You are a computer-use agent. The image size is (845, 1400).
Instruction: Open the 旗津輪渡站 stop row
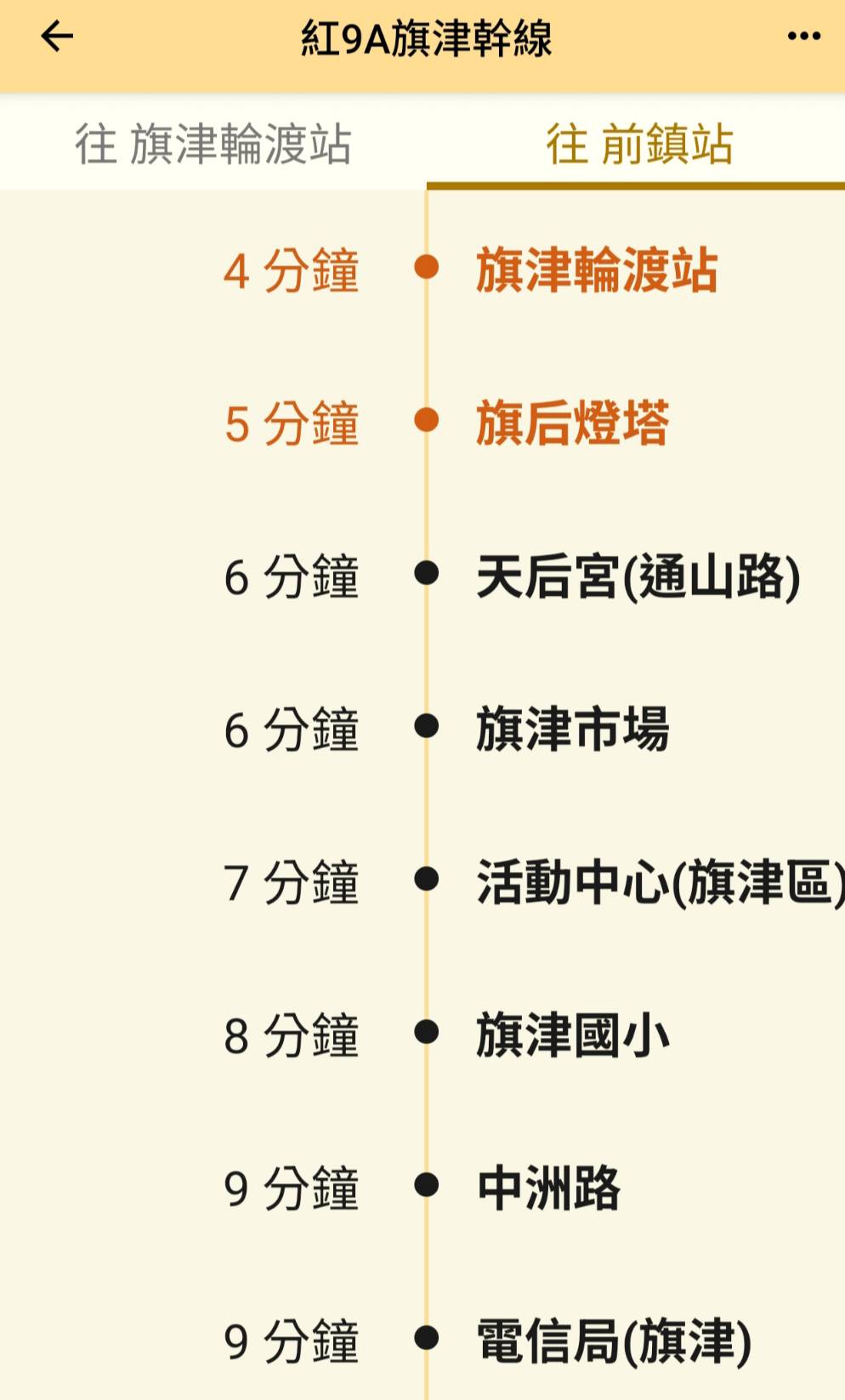click(x=422, y=270)
